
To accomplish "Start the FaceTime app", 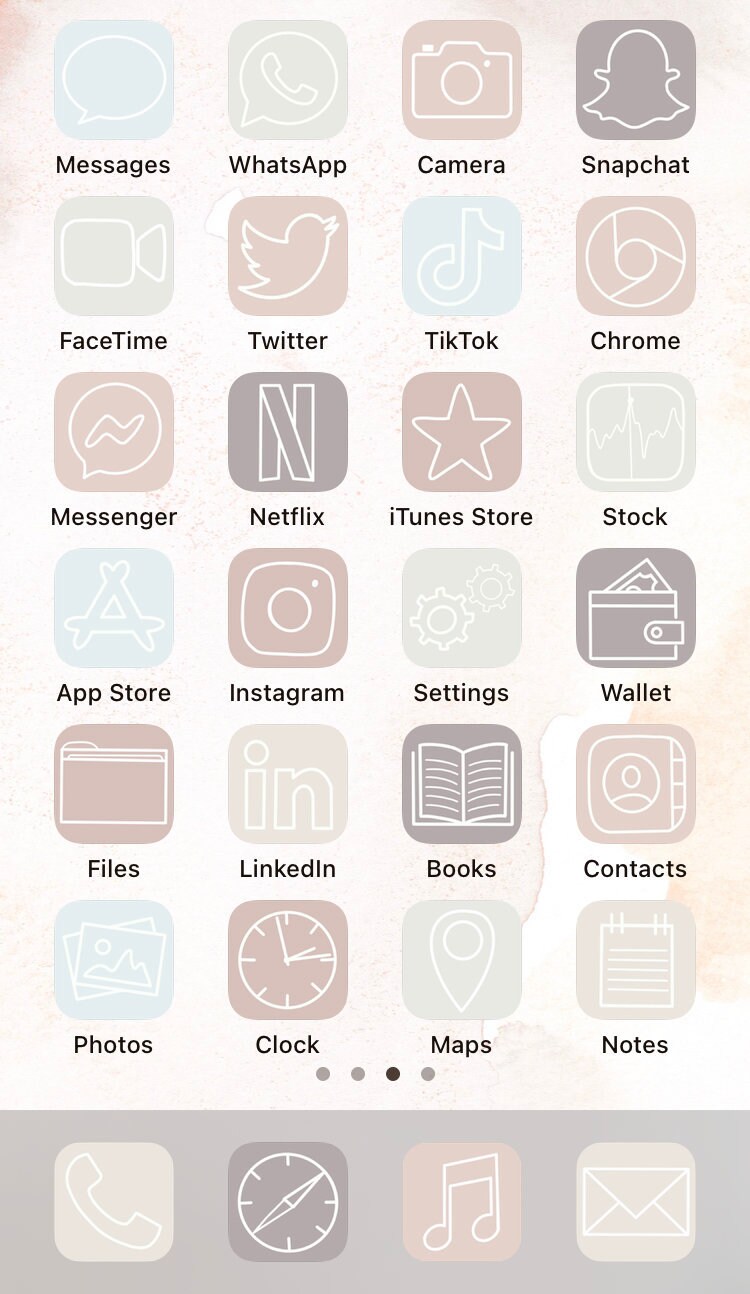I will coord(114,256).
